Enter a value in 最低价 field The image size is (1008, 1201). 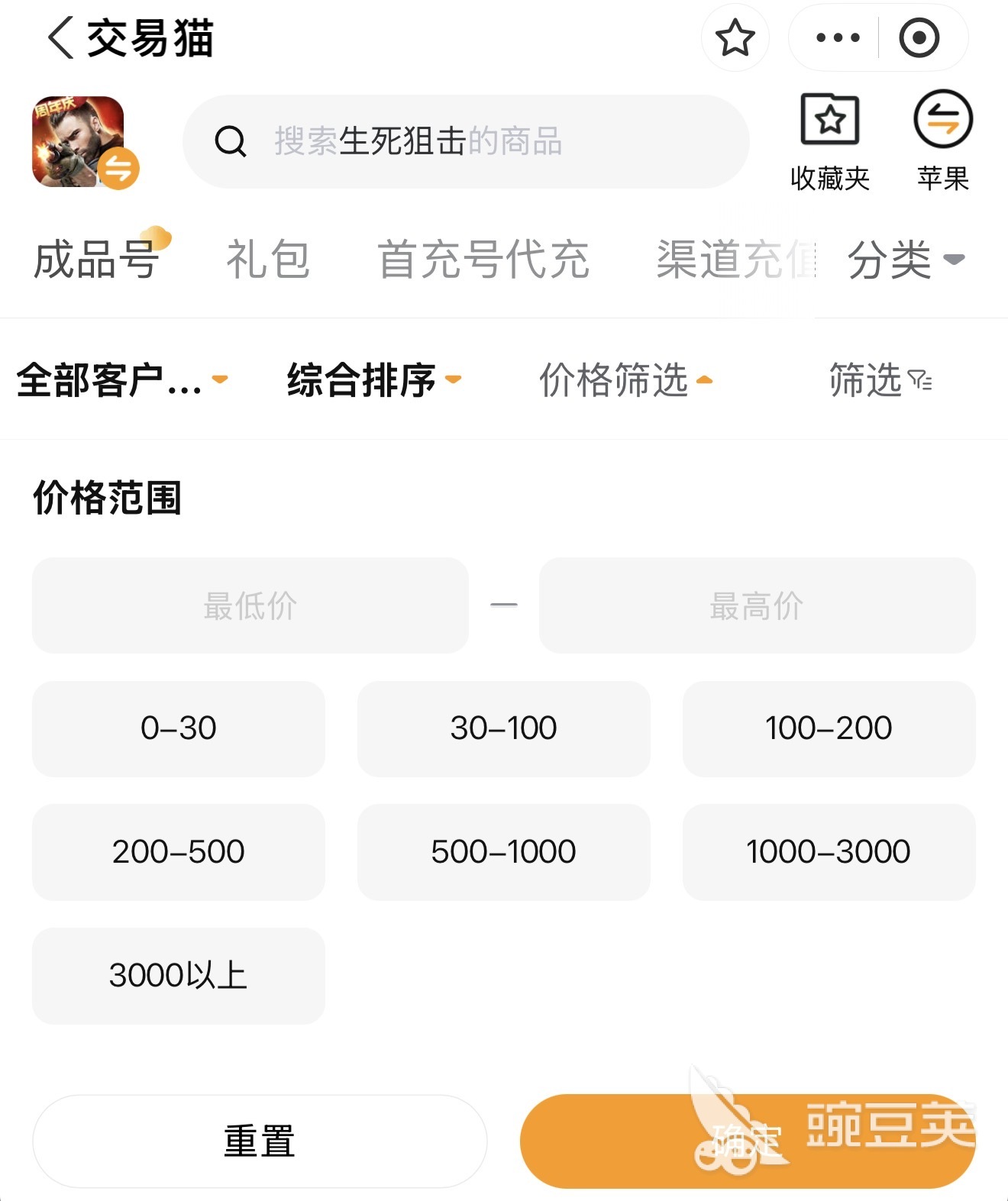click(250, 606)
